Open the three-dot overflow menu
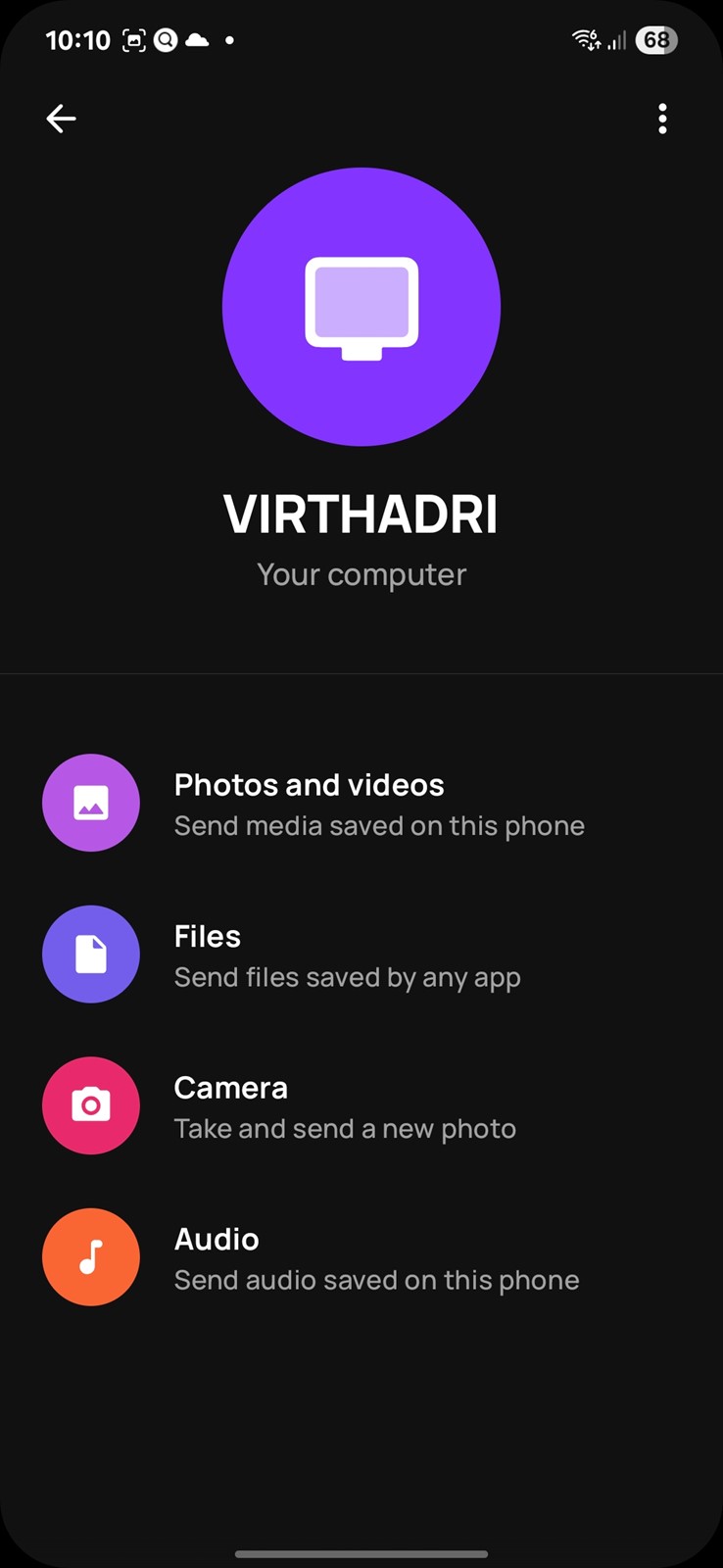This screenshot has height=1568, width=723. coord(663,119)
